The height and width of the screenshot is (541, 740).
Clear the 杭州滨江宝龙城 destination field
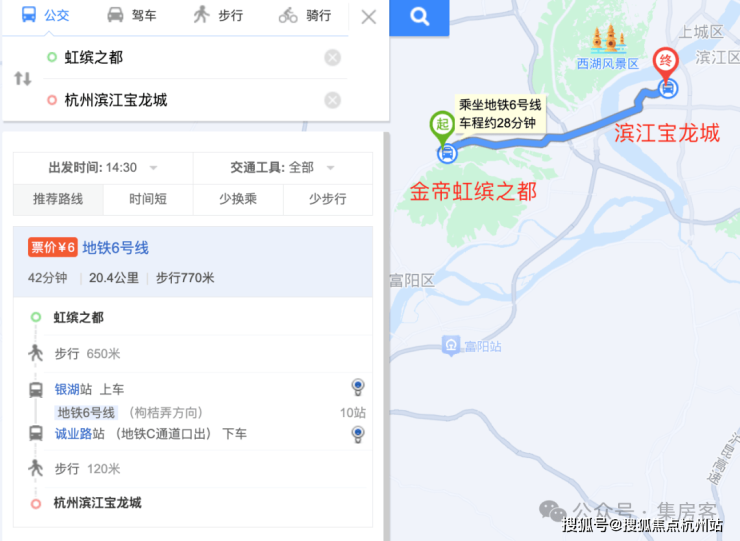coord(332,100)
